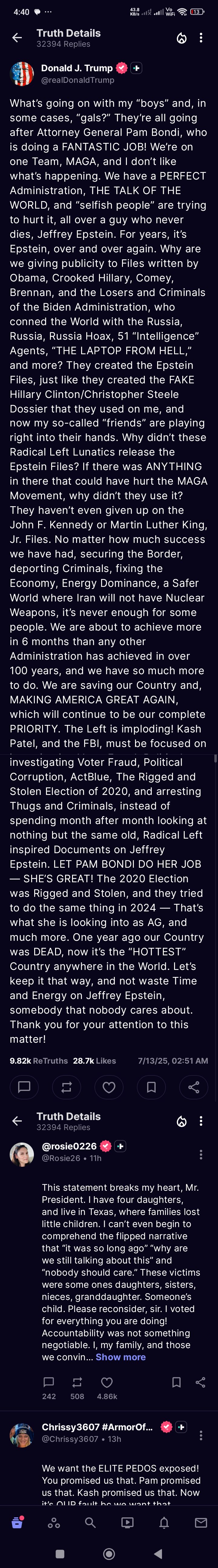ReTruth Donald J. Trump's post
Viewport: 218px width, 1568px height.
[67, 1087]
